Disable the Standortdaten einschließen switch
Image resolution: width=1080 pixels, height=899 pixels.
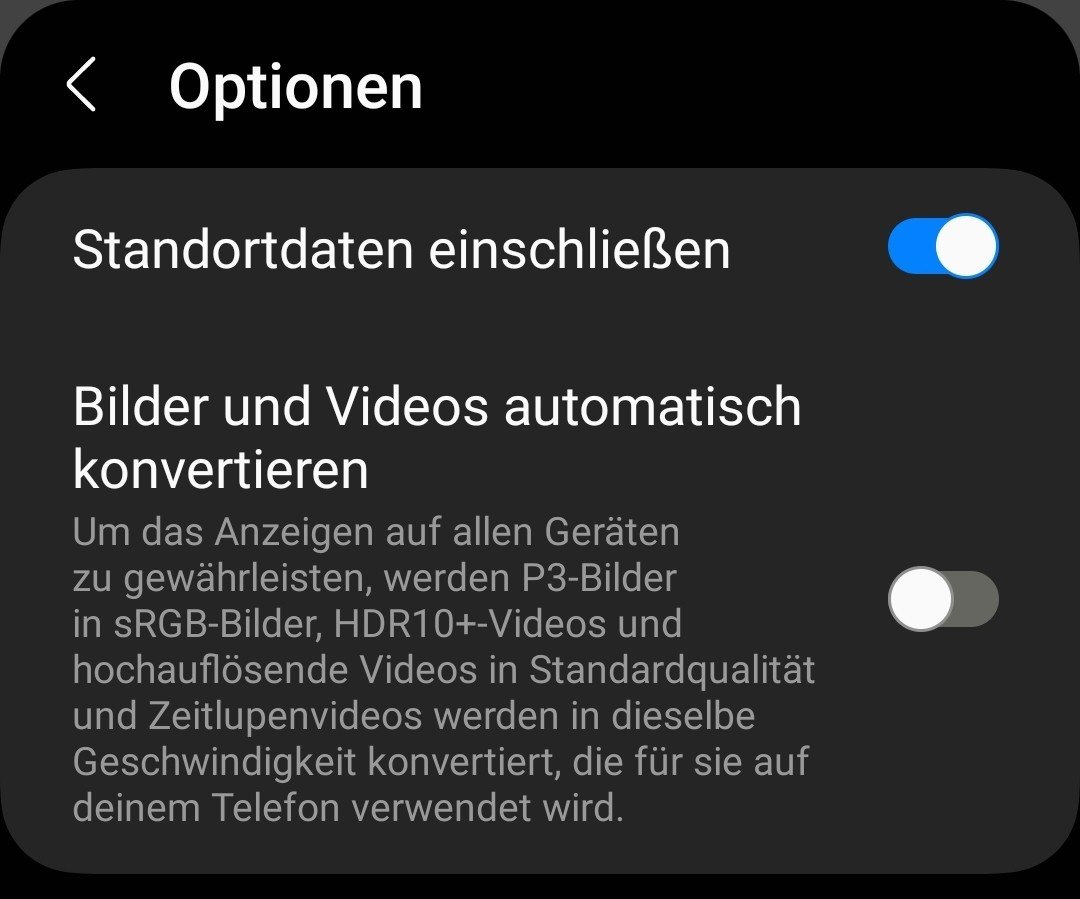pos(942,246)
